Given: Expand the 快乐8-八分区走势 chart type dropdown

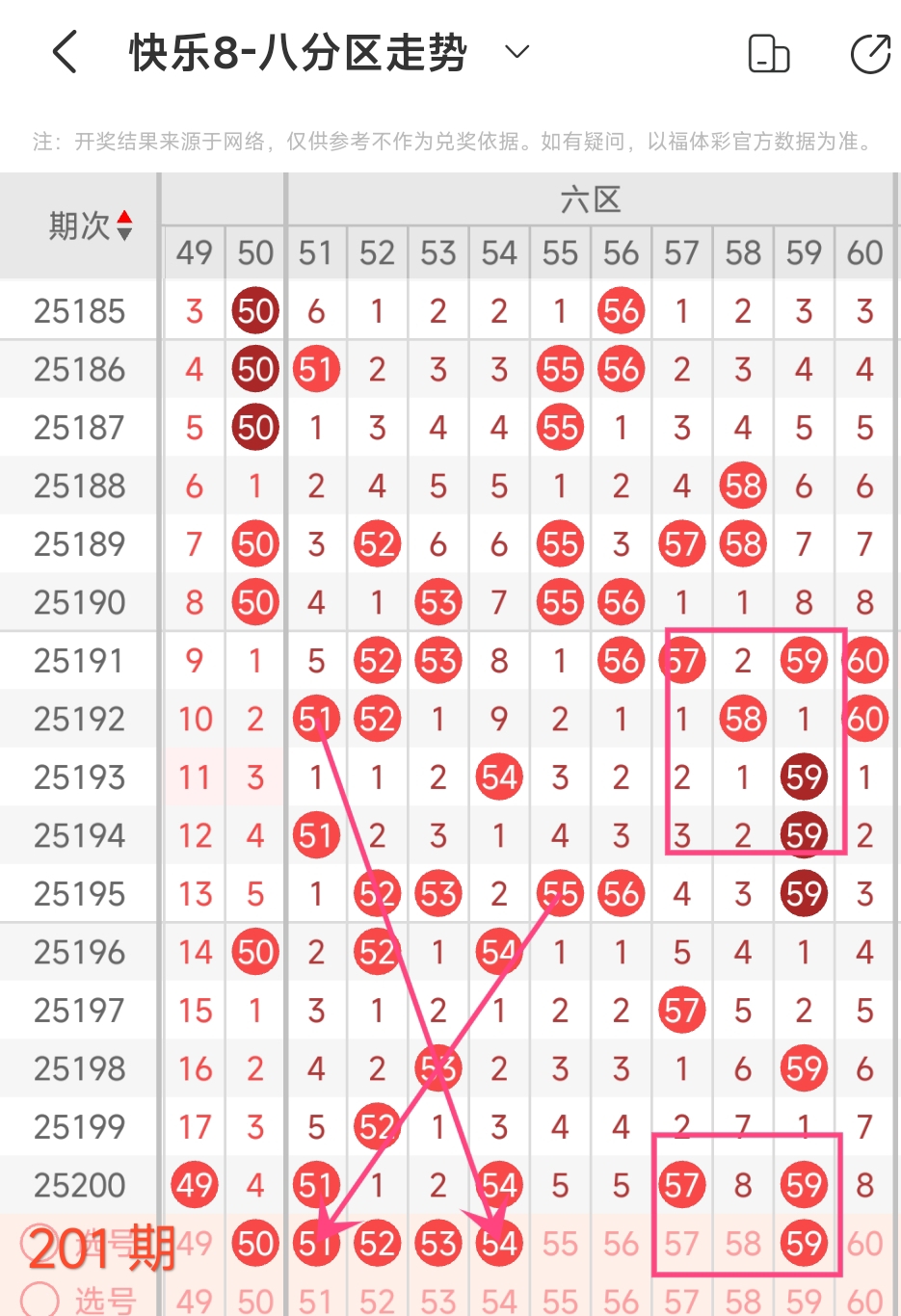Looking at the screenshot, I should [517, 52].
